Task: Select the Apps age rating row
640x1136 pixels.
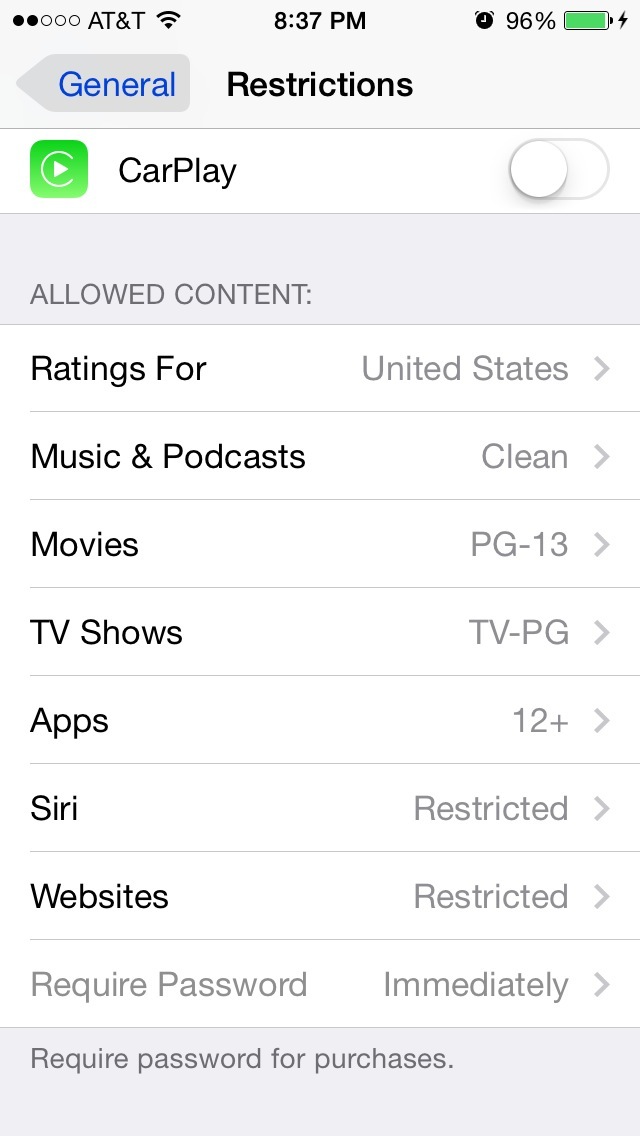Action: 320,721
